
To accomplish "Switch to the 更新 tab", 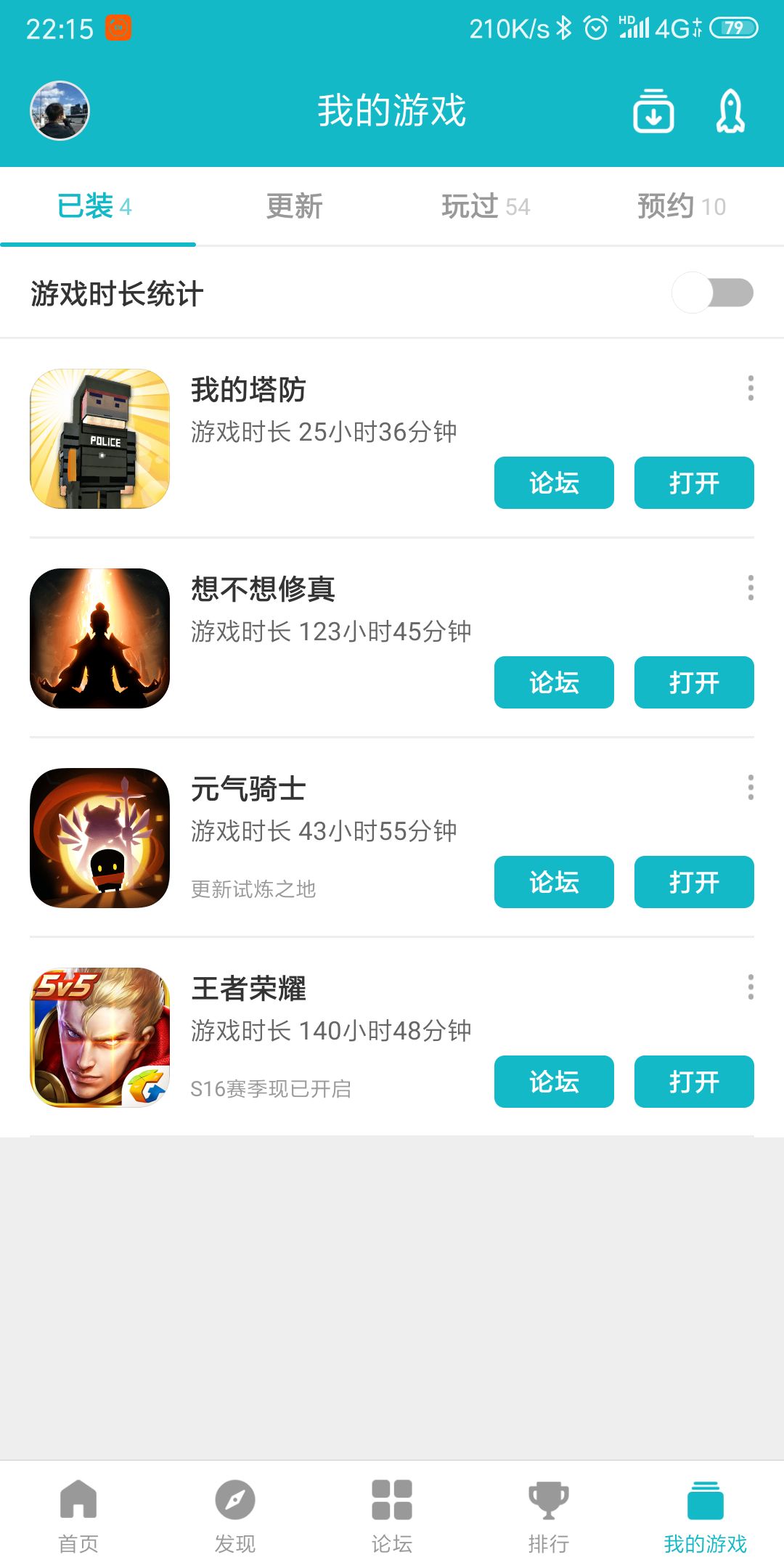I will click(x=294, y=207).
